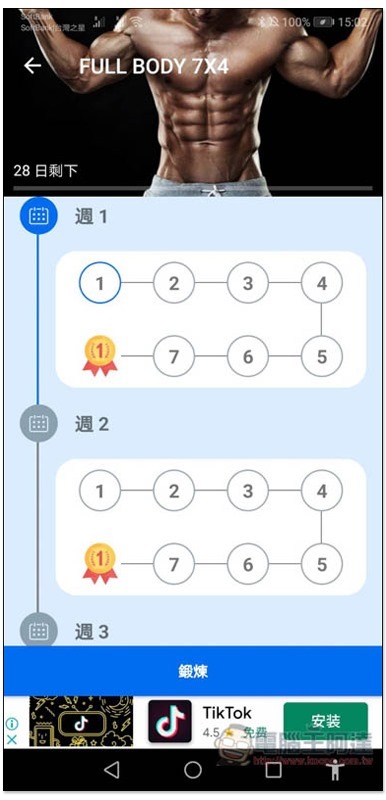Open day 5 of week 2
This screenshot has width=386, height=800.
(x=322, y=564)
